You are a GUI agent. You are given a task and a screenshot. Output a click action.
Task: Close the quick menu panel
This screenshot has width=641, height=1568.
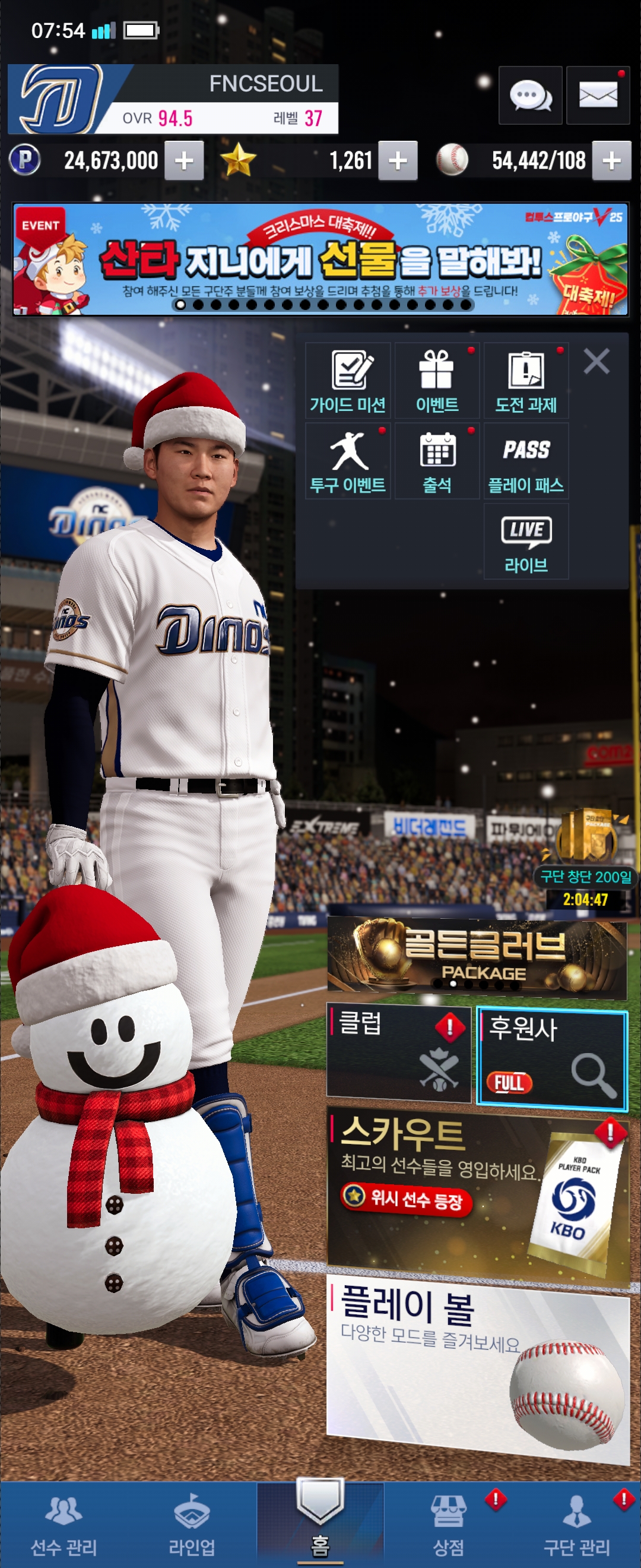[596, 362]
